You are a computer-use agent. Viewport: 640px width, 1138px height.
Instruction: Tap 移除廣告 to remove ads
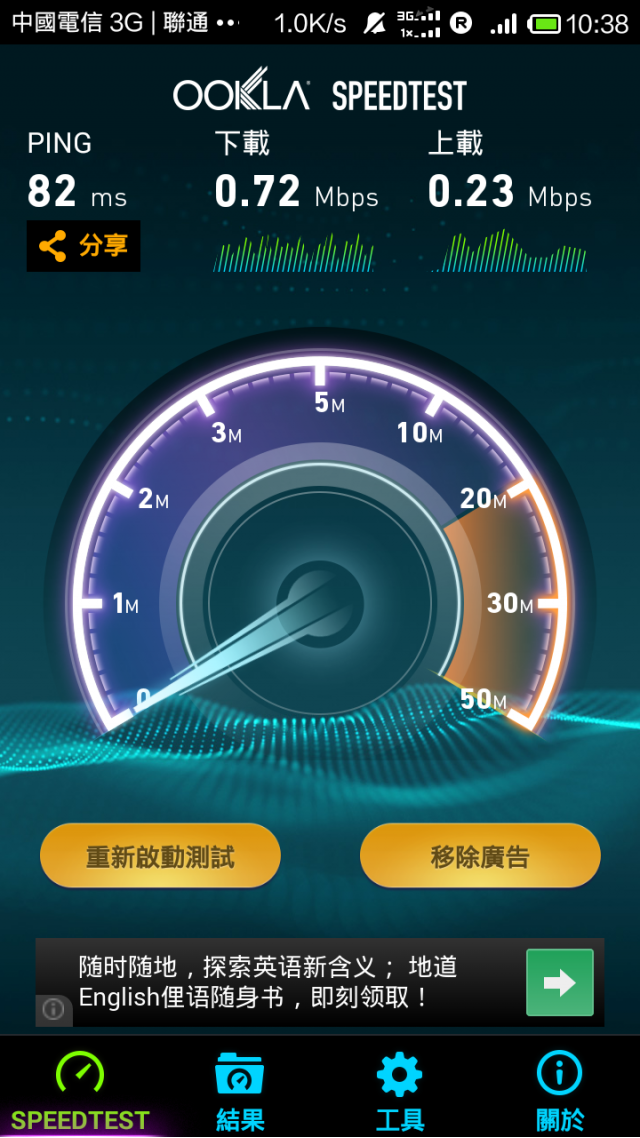tap(480, 856)
